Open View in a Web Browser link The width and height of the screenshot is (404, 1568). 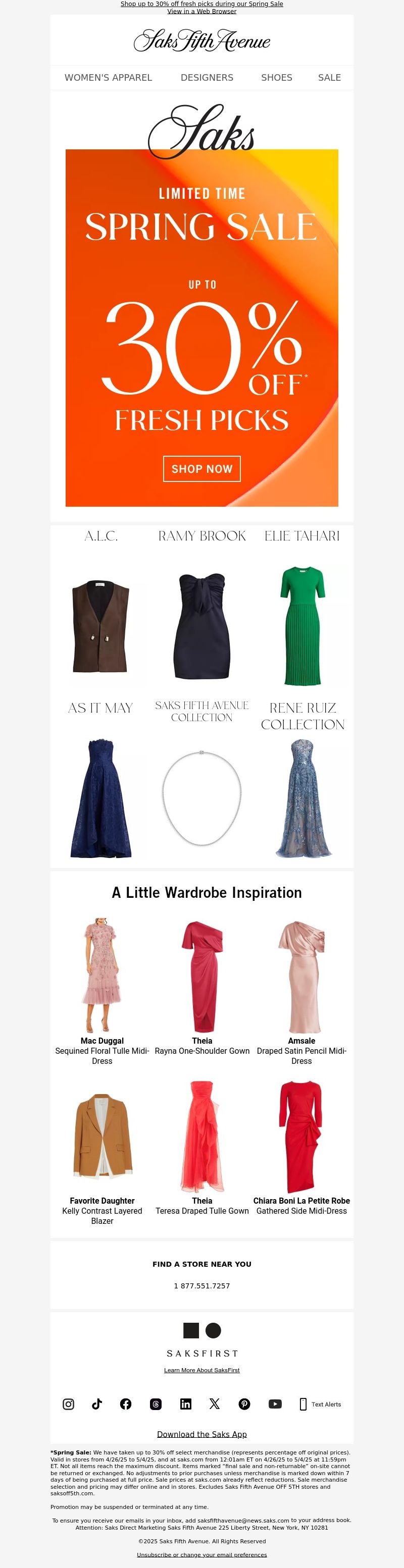point(201,12)
